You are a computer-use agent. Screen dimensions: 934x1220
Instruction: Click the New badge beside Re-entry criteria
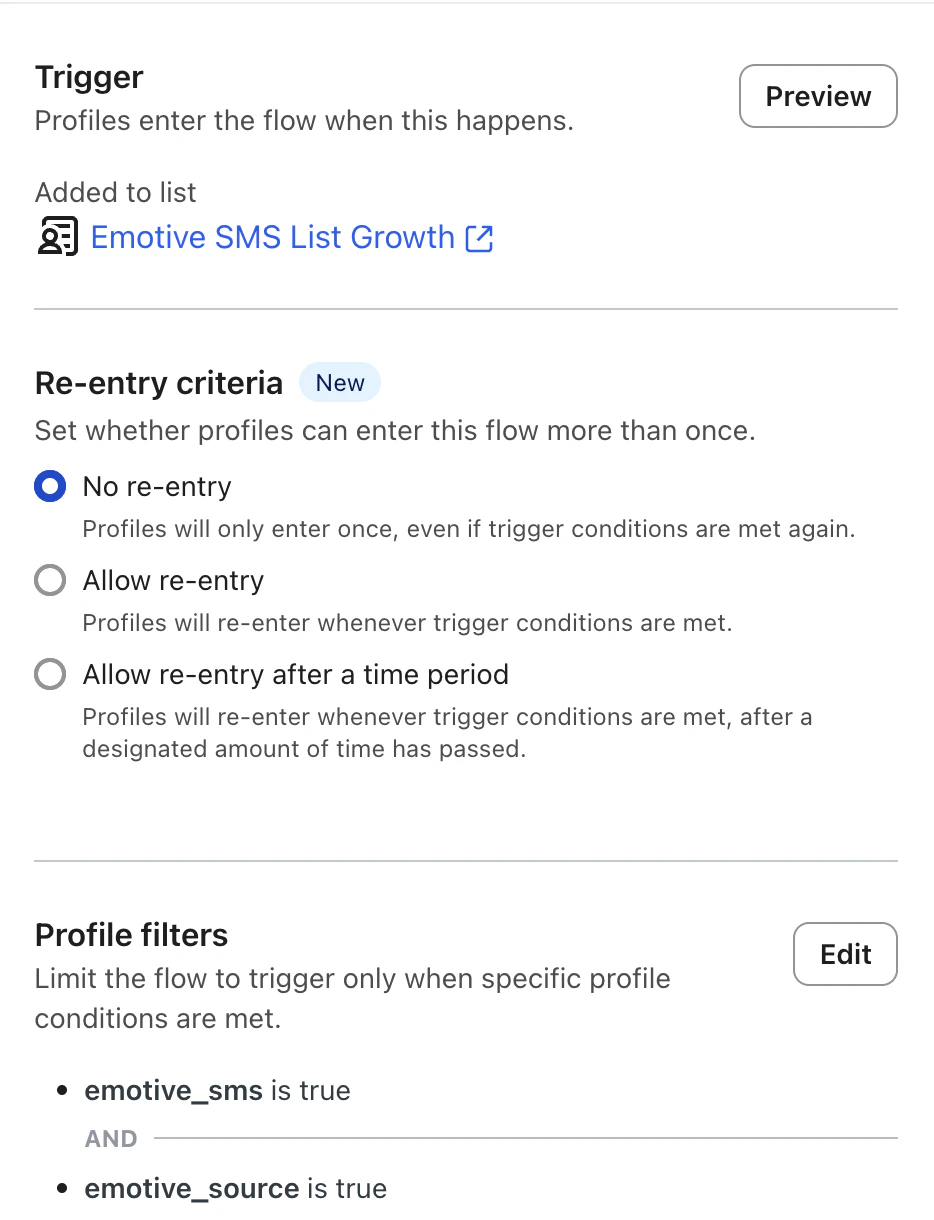[x=340, y=382]
